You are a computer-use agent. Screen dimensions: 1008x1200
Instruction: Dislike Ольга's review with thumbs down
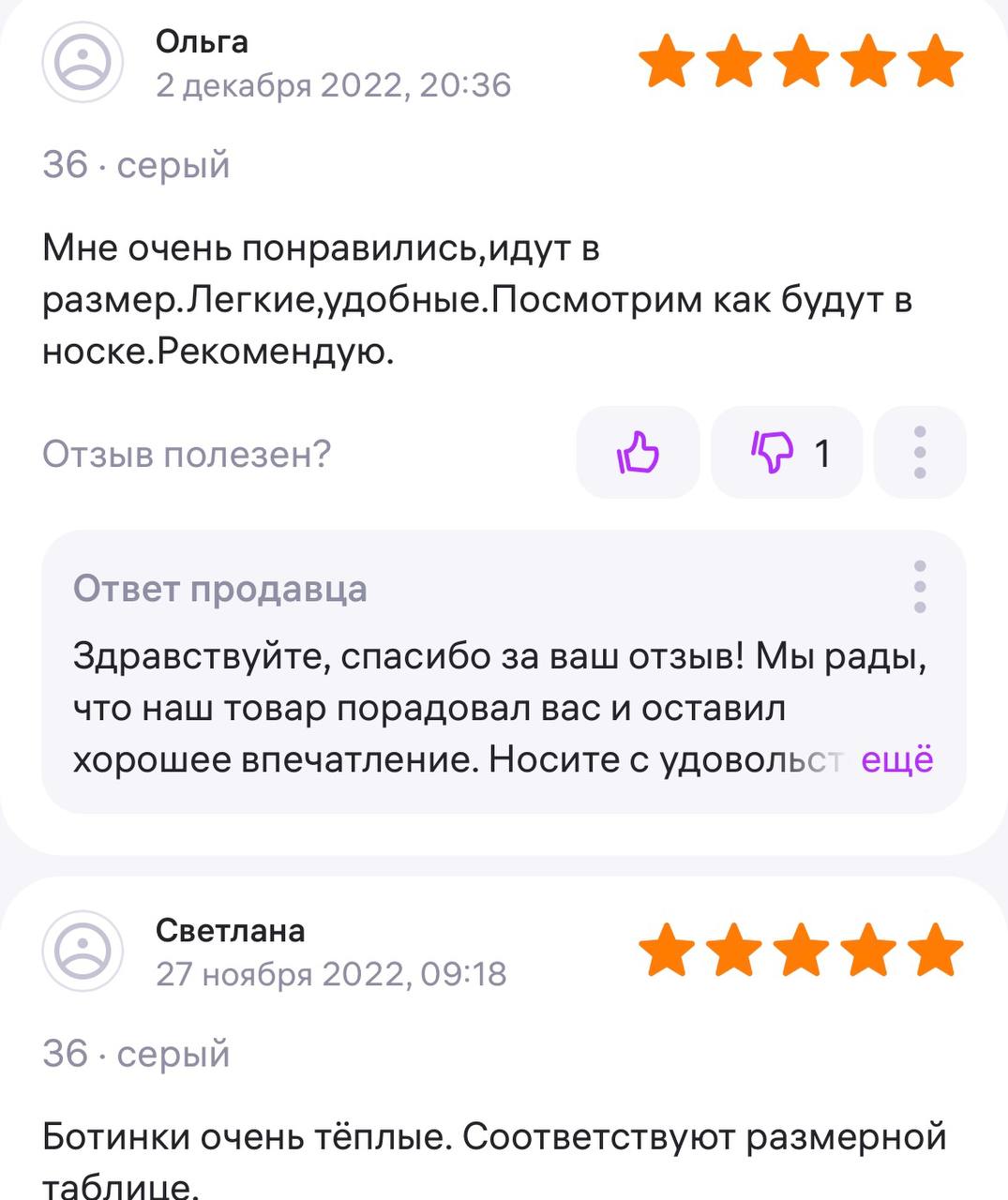tap(786, 453)
